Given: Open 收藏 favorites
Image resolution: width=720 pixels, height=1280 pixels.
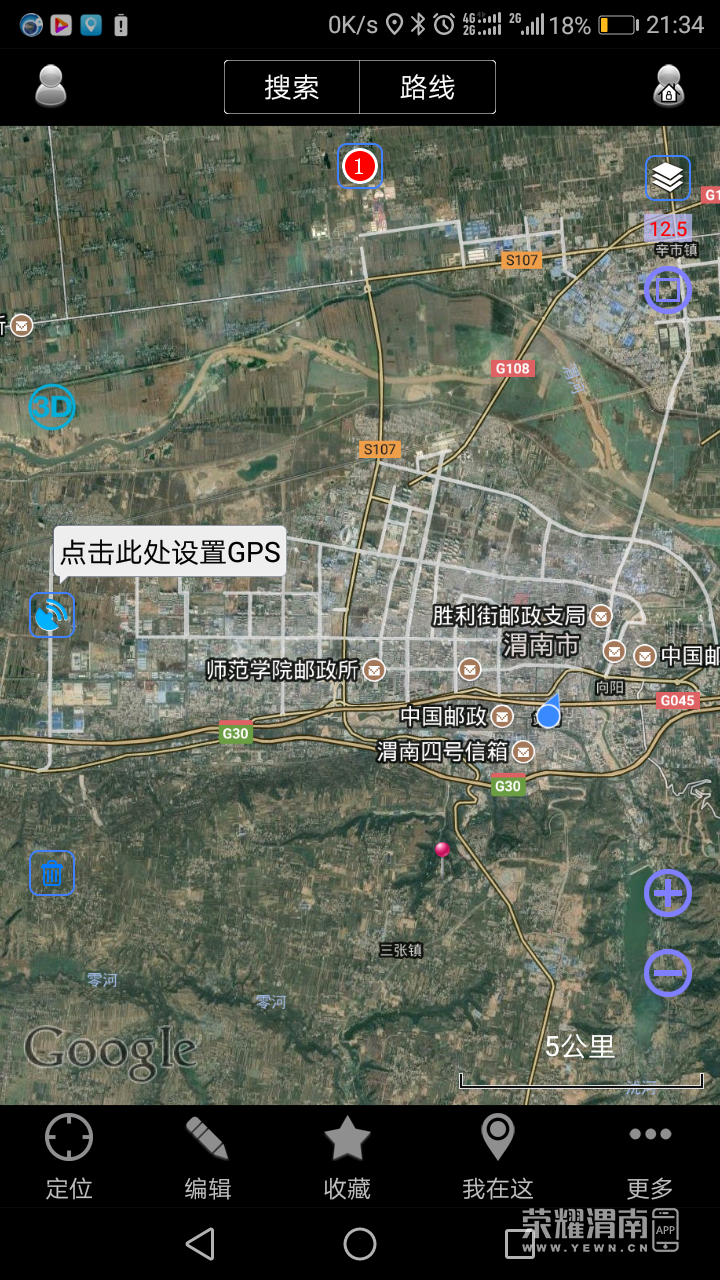Looking at the screenshot, I should pos(347,1156).
